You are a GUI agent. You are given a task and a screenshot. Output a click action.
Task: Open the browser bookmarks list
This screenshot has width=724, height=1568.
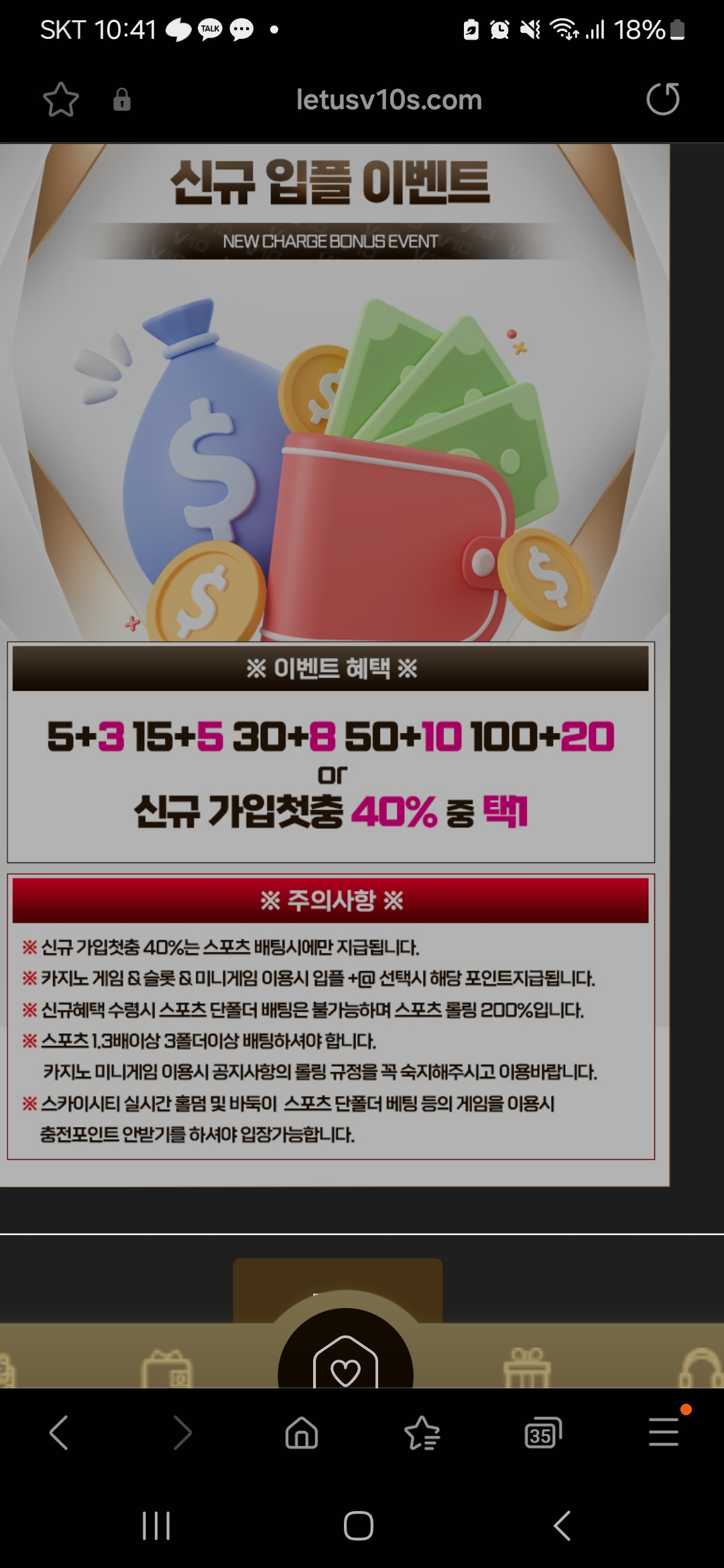click(422, 1433)
